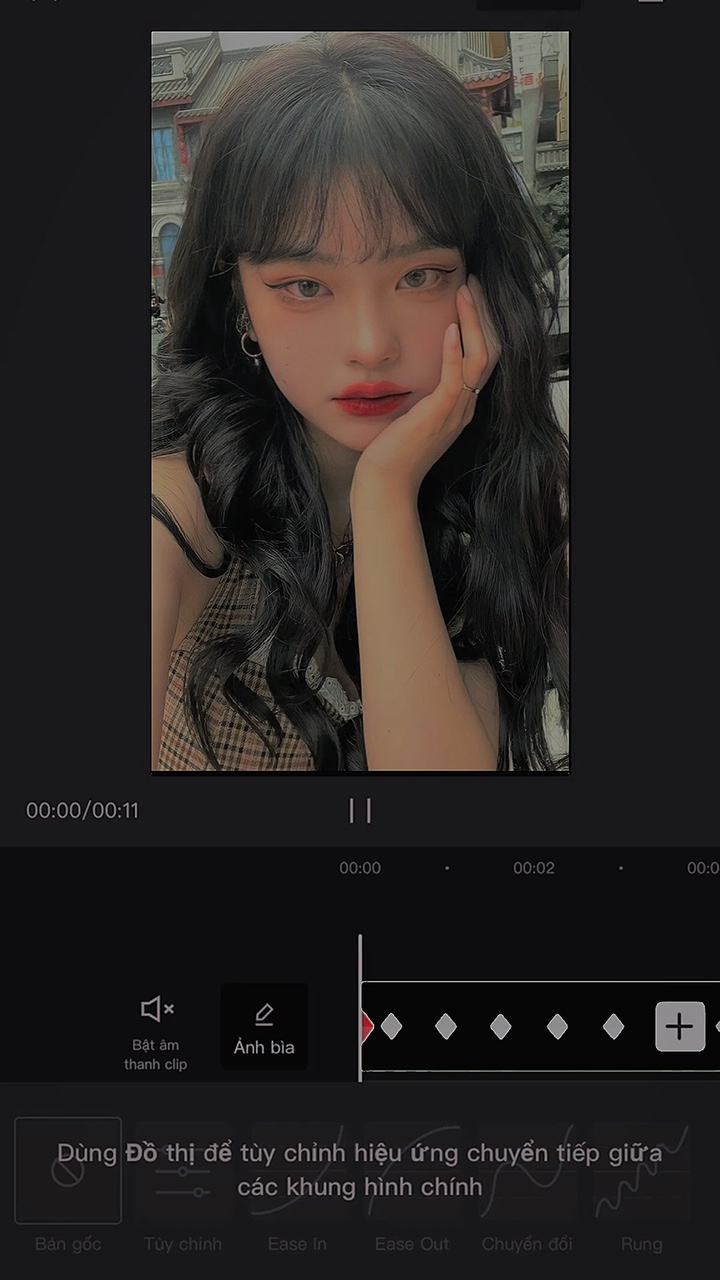Apply the Ease Out curve

click(412, 1171)
